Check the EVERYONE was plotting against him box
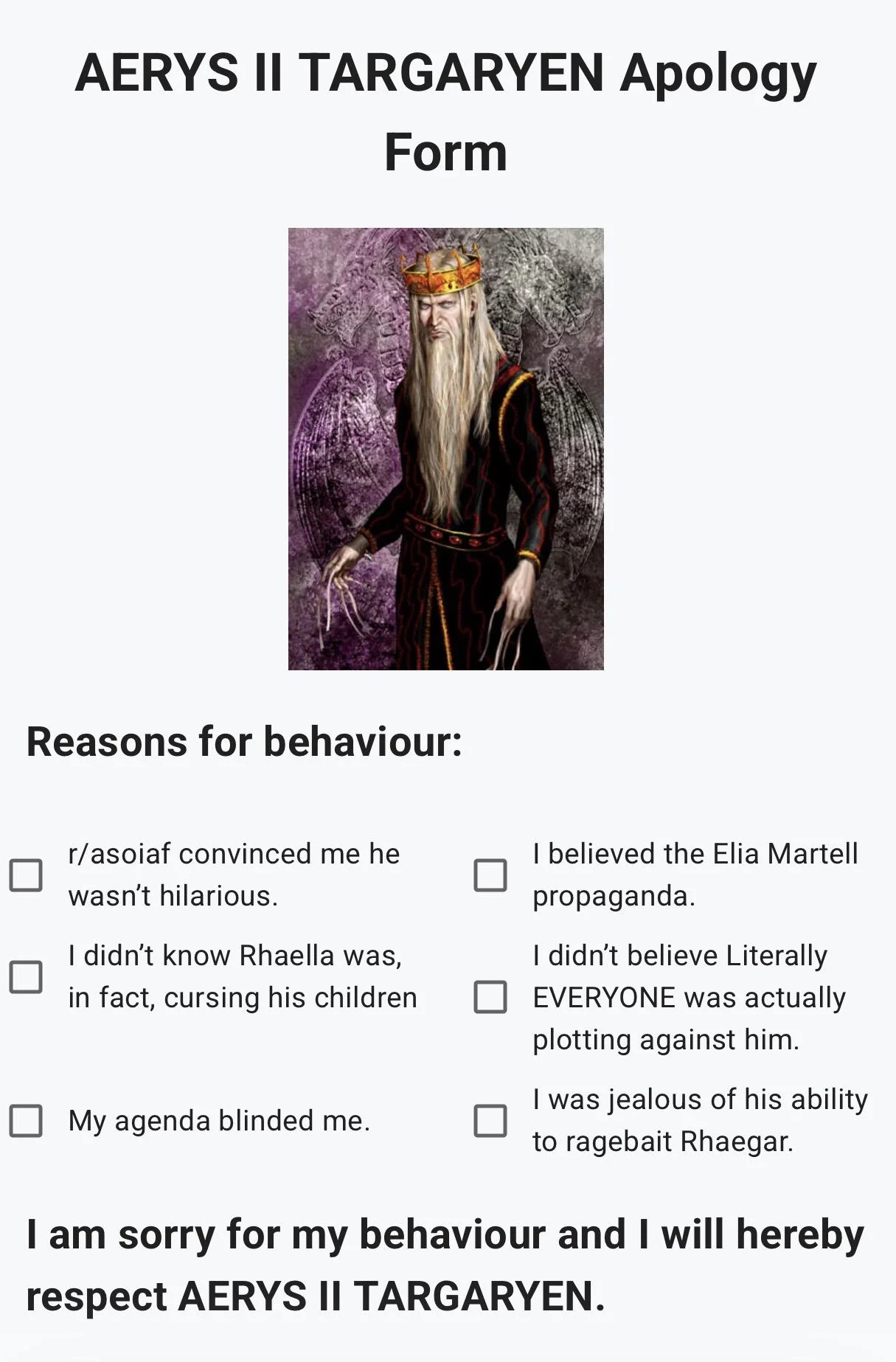This screenshot has width=896, height=1362. point(490,997)
